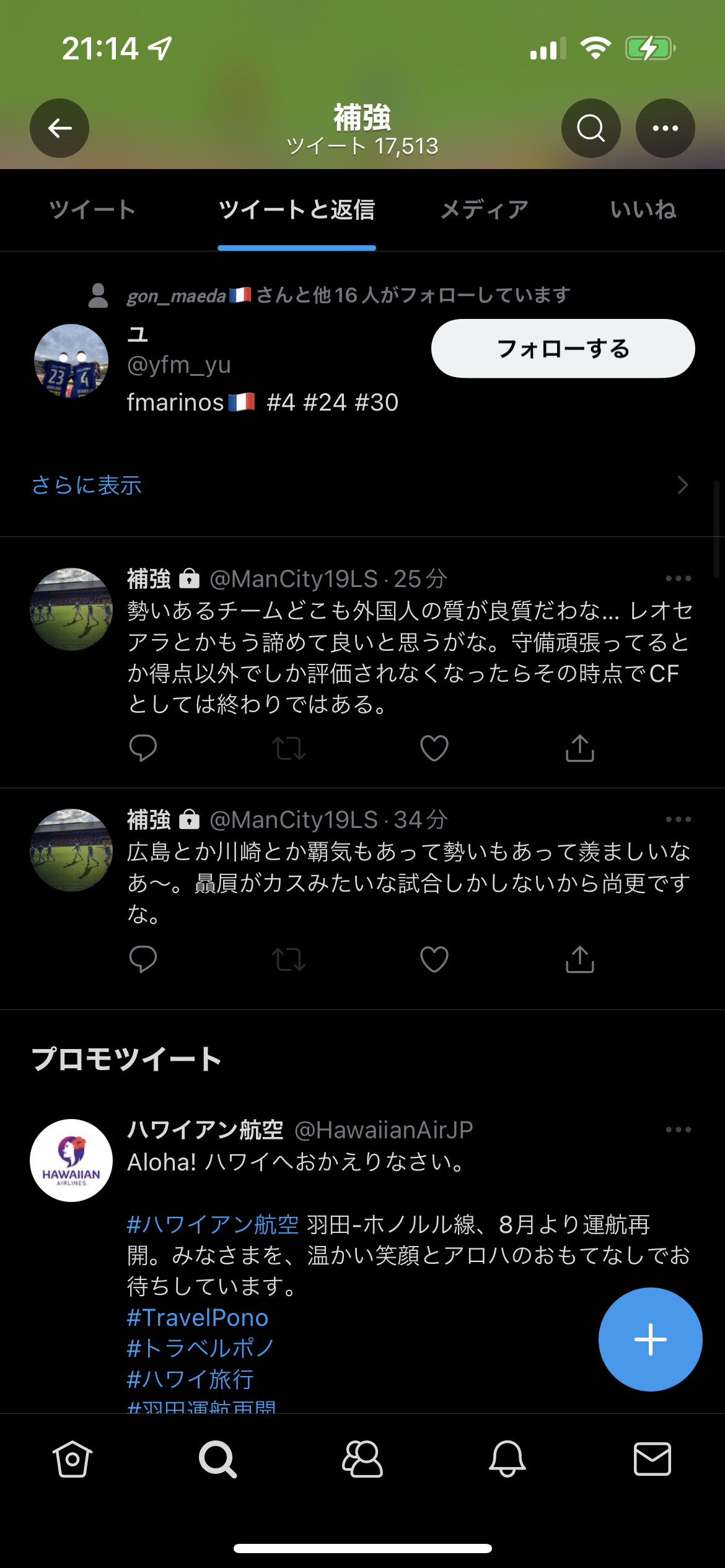Image resolution: width=725 pixels, height=1568 pixels.
Task: Open direct messages tab
Action: click(x=652, y=1459)
